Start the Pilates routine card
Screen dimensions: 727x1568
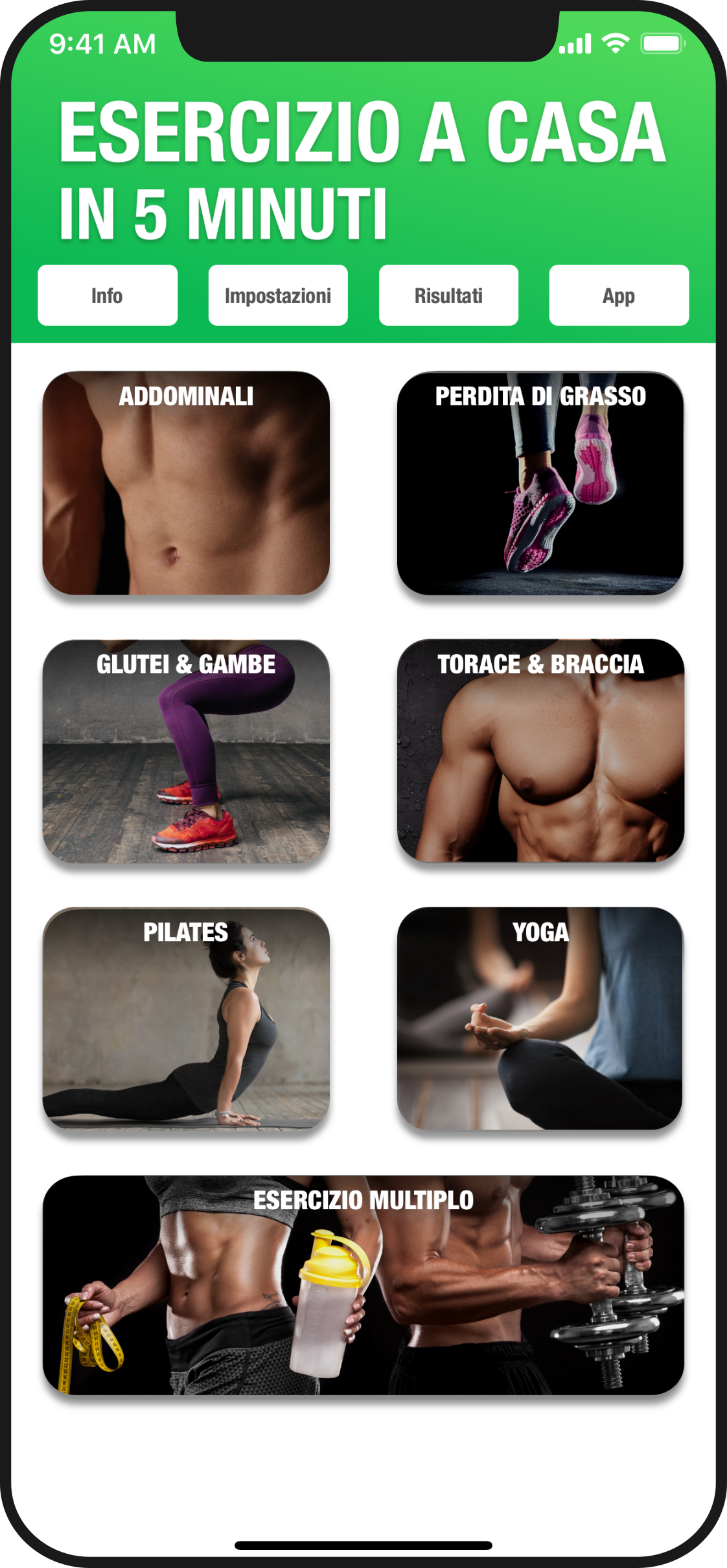[186, 1019]
